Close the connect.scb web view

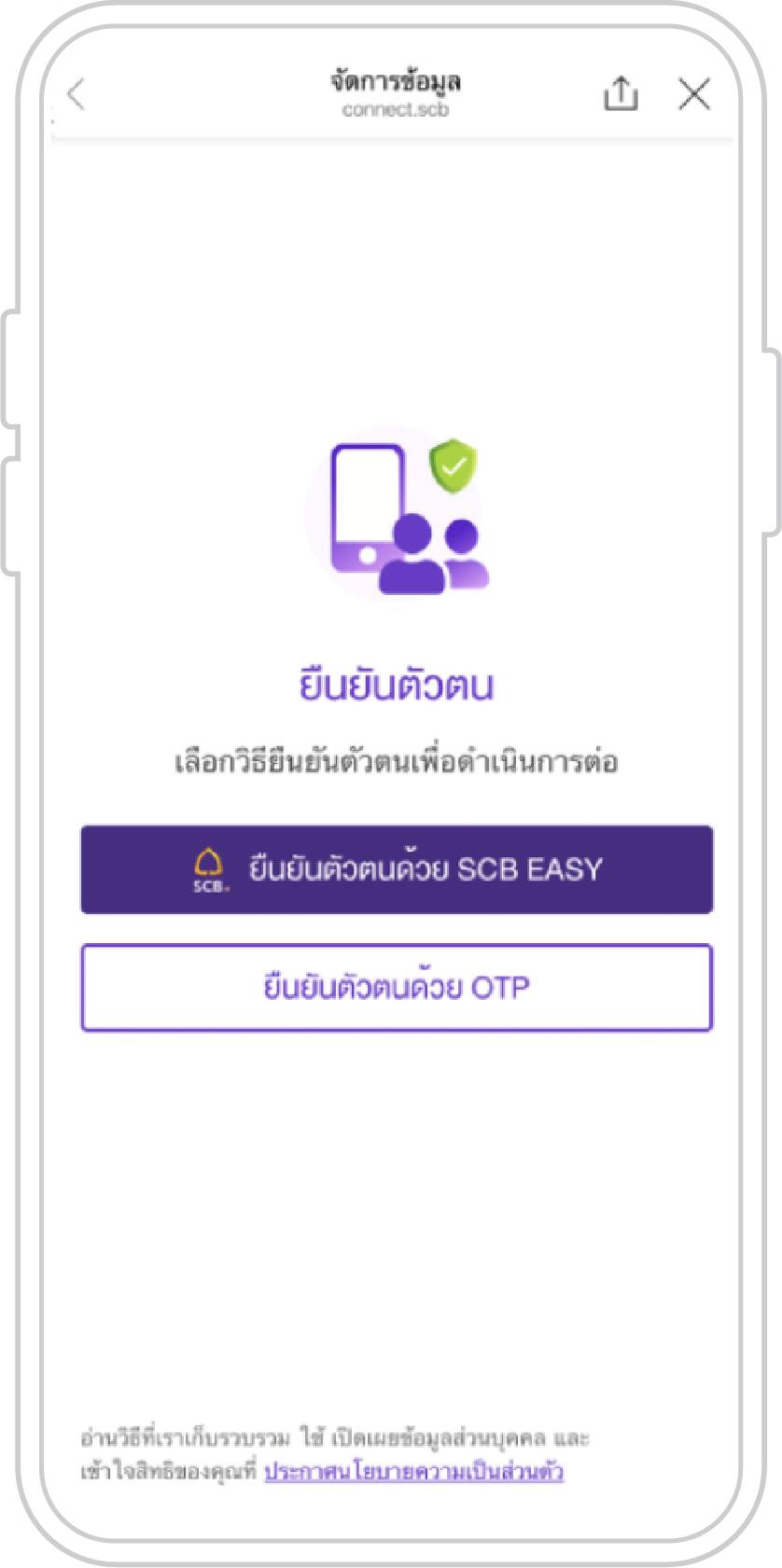(x=694, y=94)
